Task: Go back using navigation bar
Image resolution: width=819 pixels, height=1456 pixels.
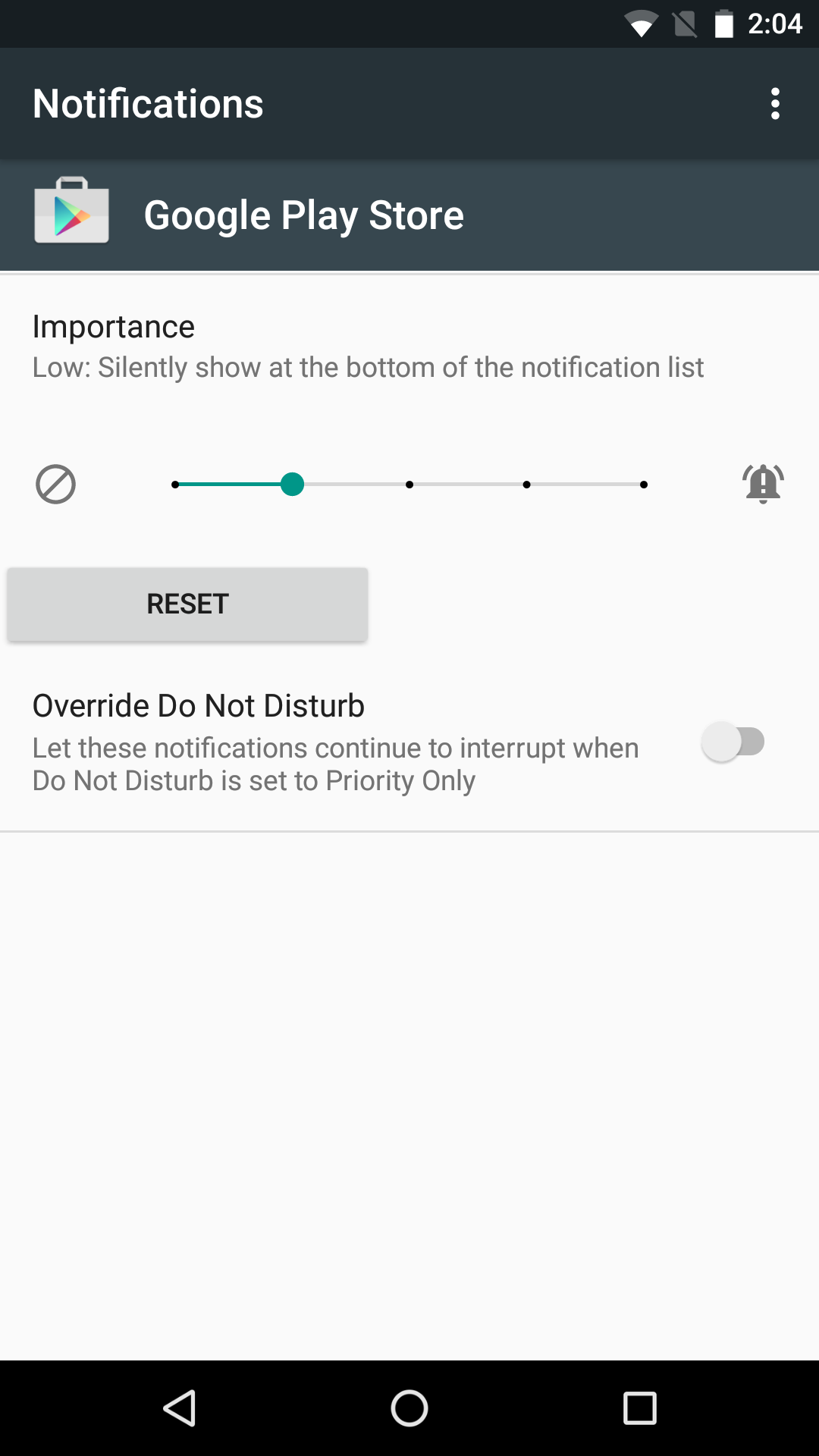Action: pyautogui.click(x=180, y=1408)
